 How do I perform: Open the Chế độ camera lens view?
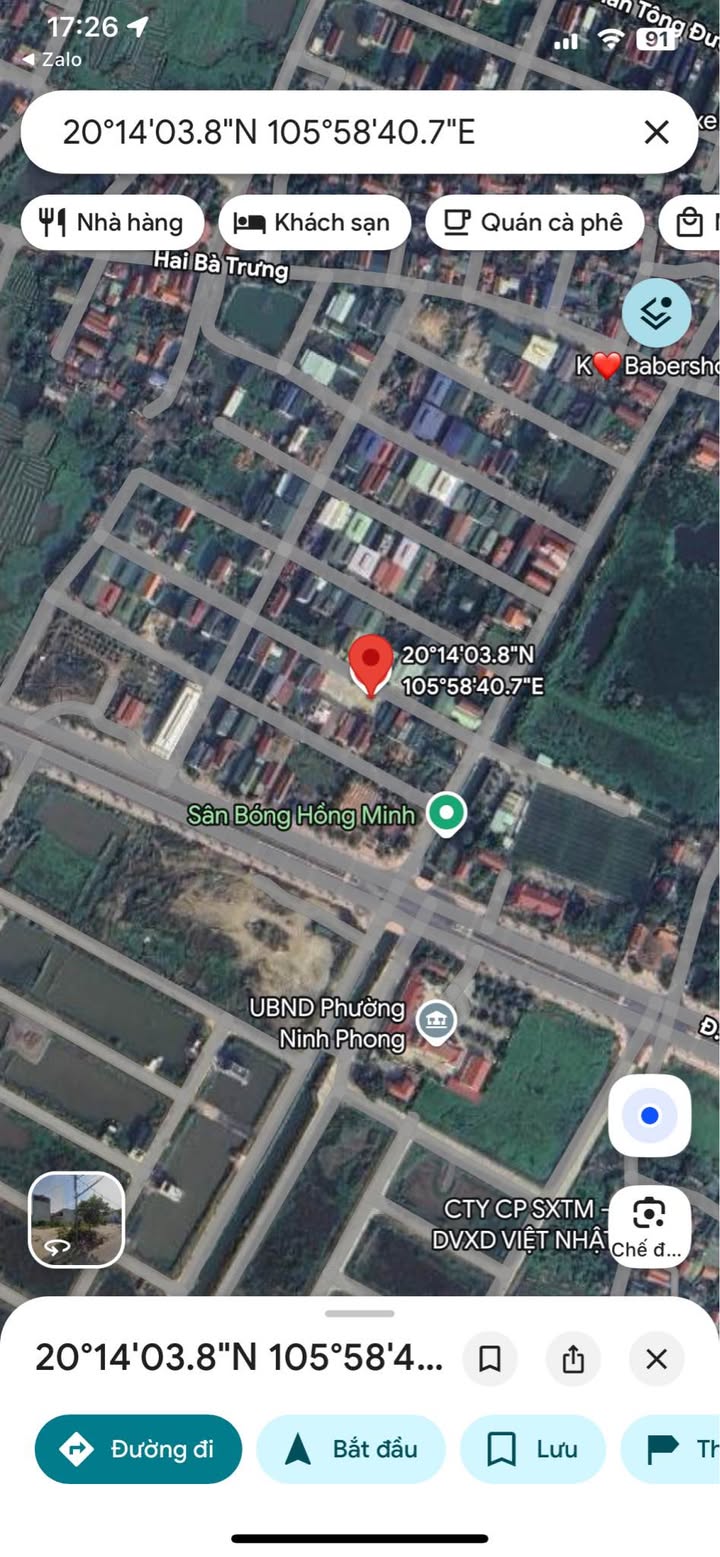coord(649,1226)
